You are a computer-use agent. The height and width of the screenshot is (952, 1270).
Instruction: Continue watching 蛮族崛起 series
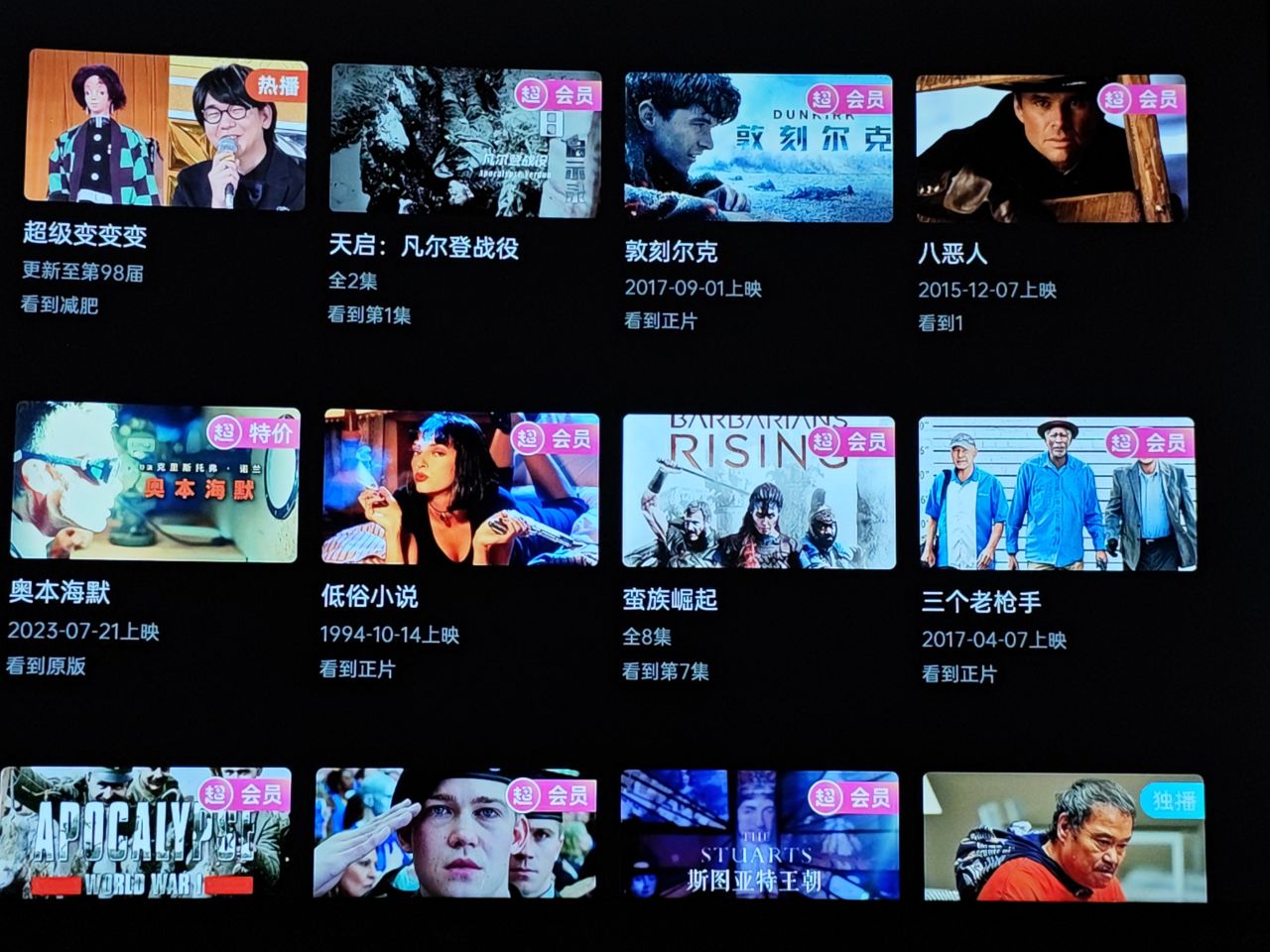758,492
